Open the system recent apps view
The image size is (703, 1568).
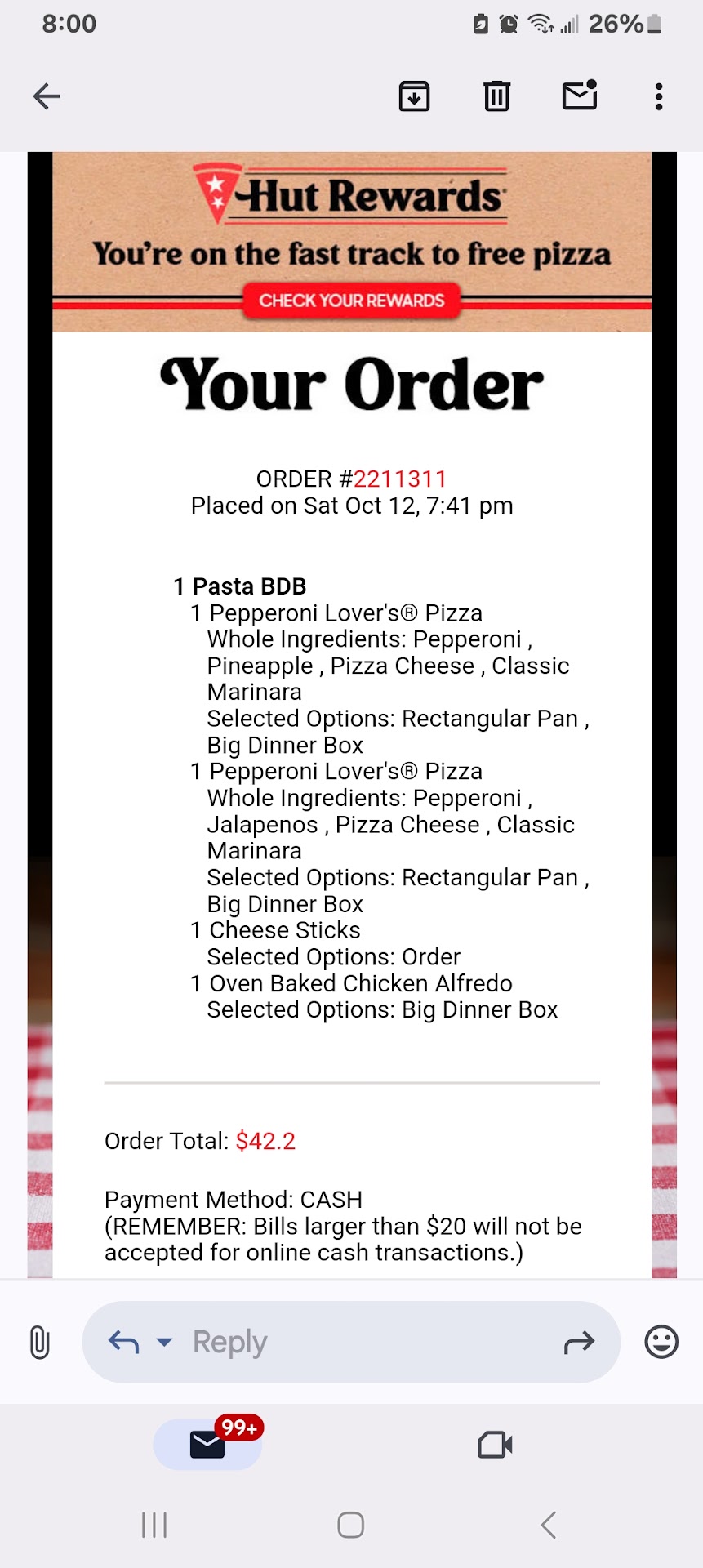point(154,1525)
